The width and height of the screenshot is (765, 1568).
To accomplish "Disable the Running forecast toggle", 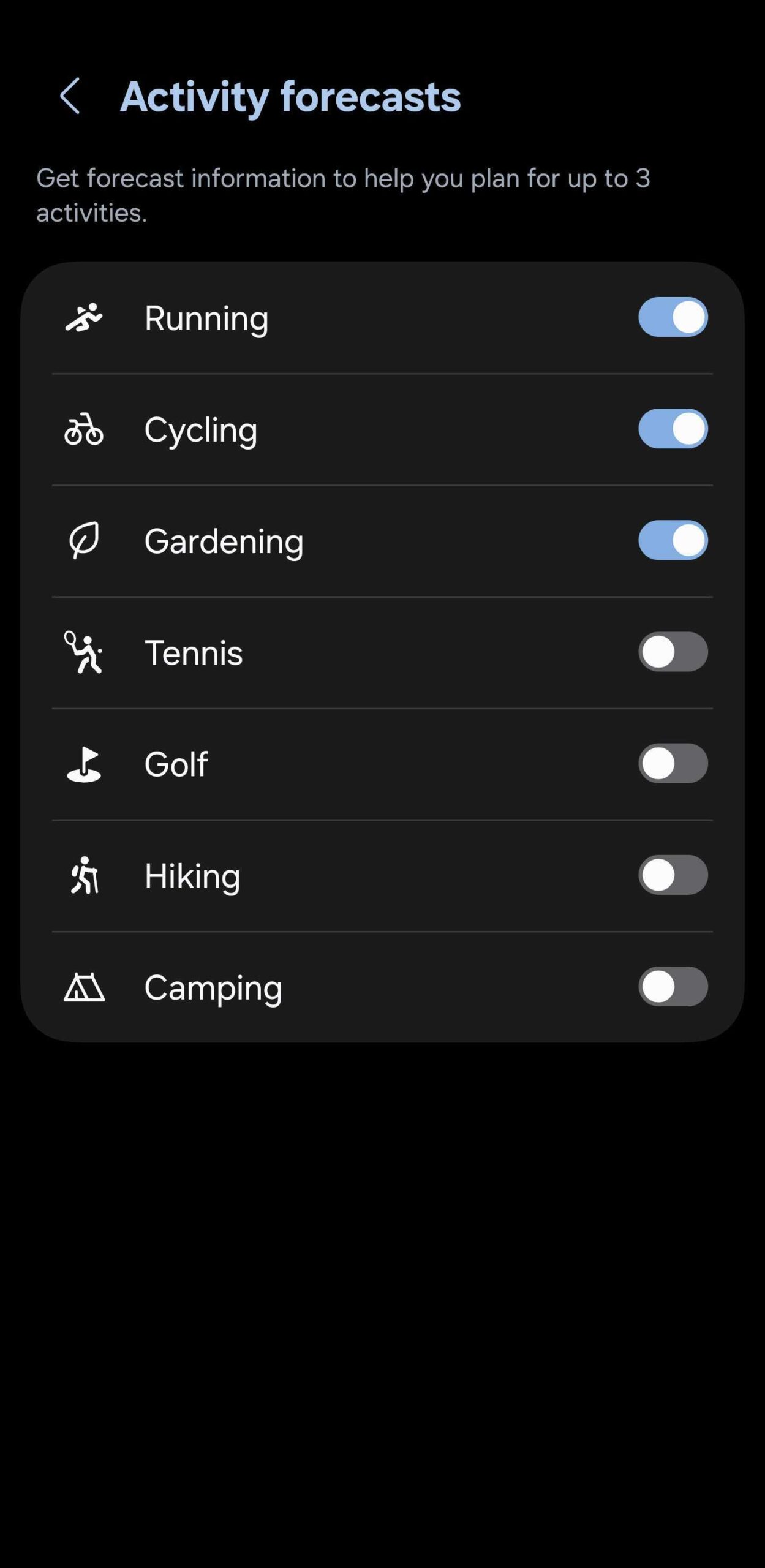I will tap(672, 317).
